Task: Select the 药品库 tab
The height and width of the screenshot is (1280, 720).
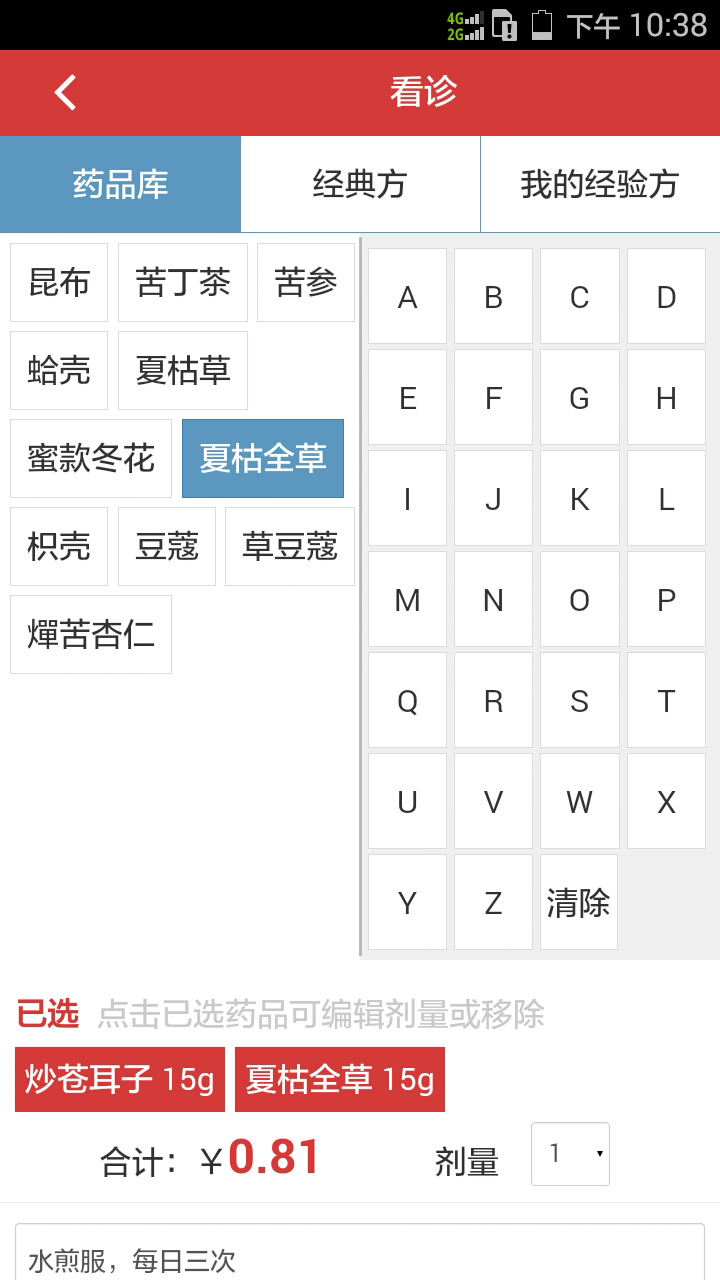Action: (x=120, y=185)
